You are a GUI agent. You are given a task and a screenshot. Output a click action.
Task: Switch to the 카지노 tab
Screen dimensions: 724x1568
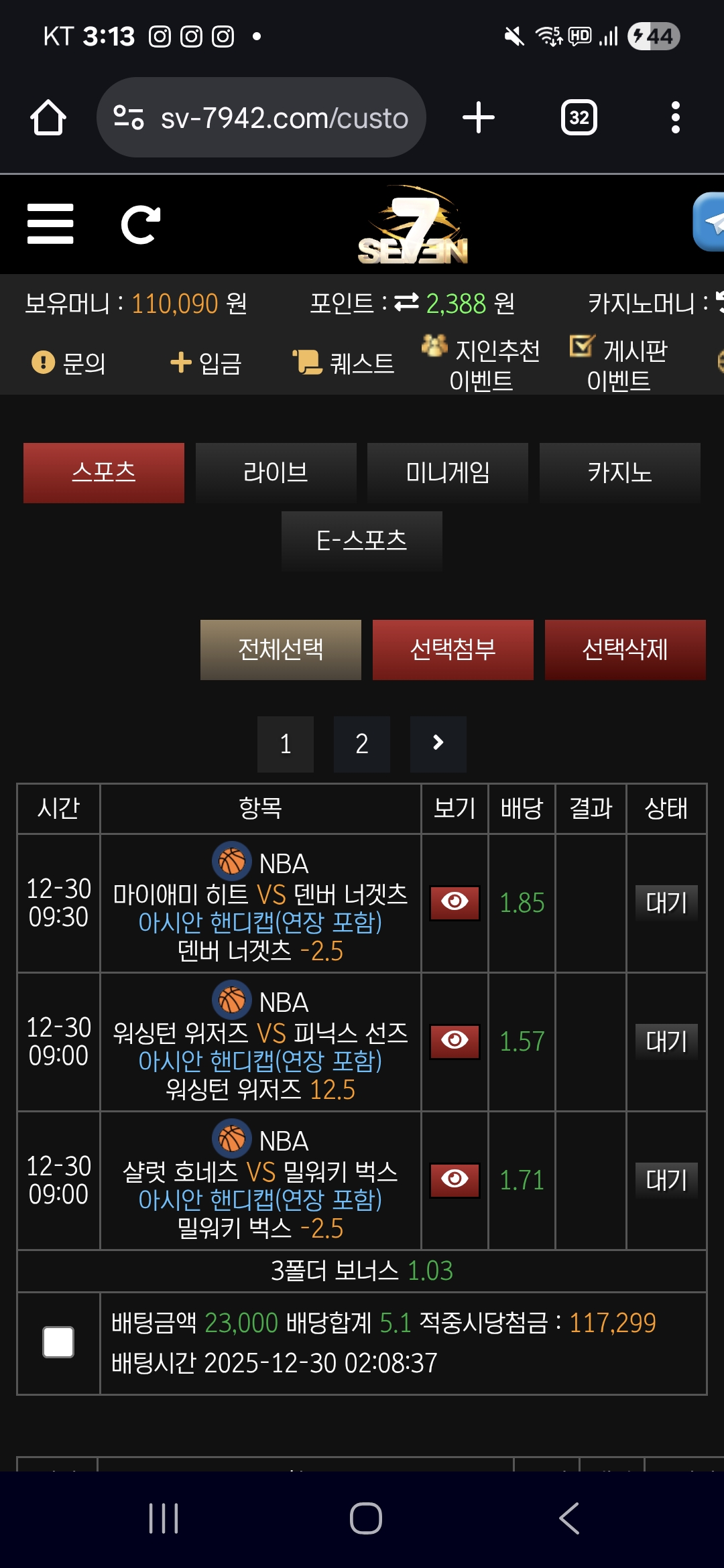click(x=619, y=472)
